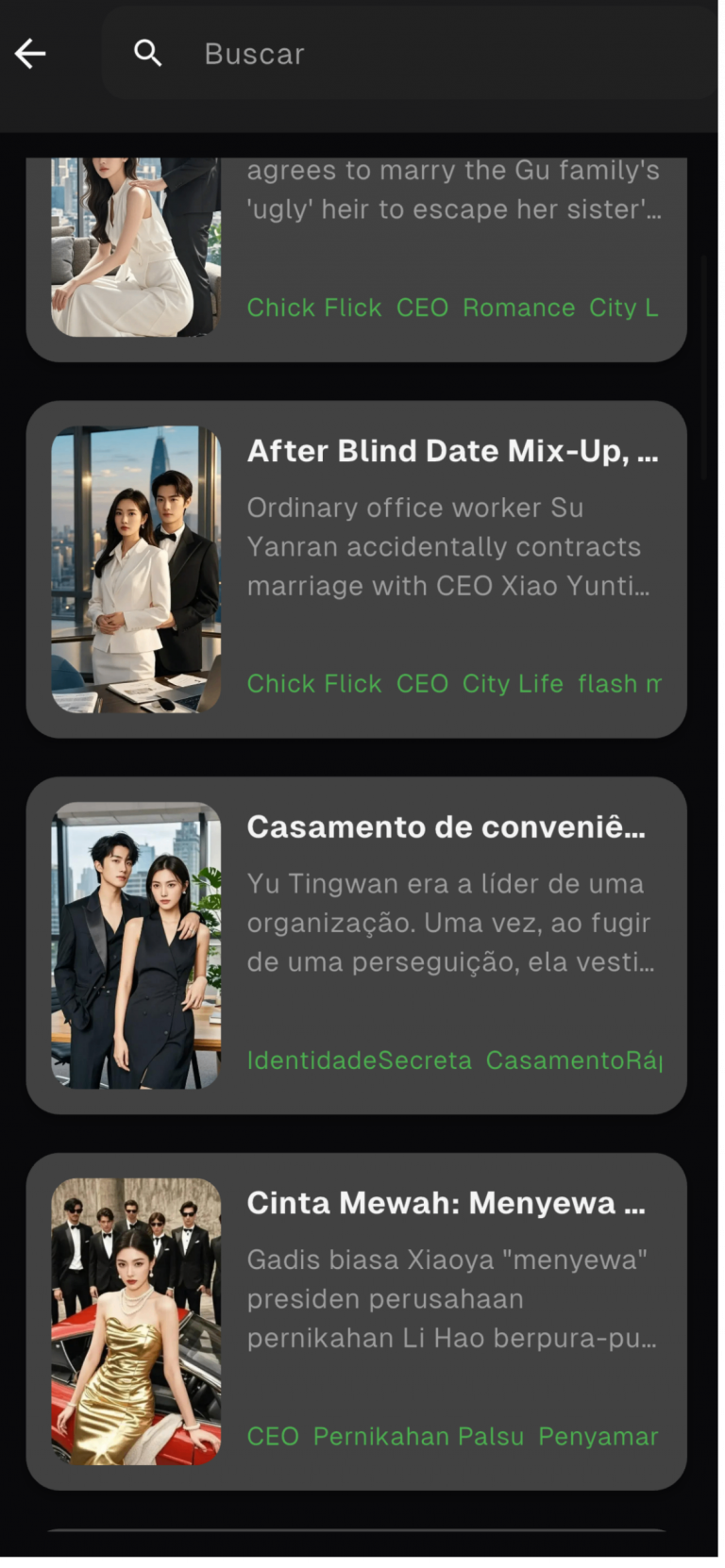The image size is (725, 1568).
Task: Open the Gu family's heir drama card
Action: point(356,255)
